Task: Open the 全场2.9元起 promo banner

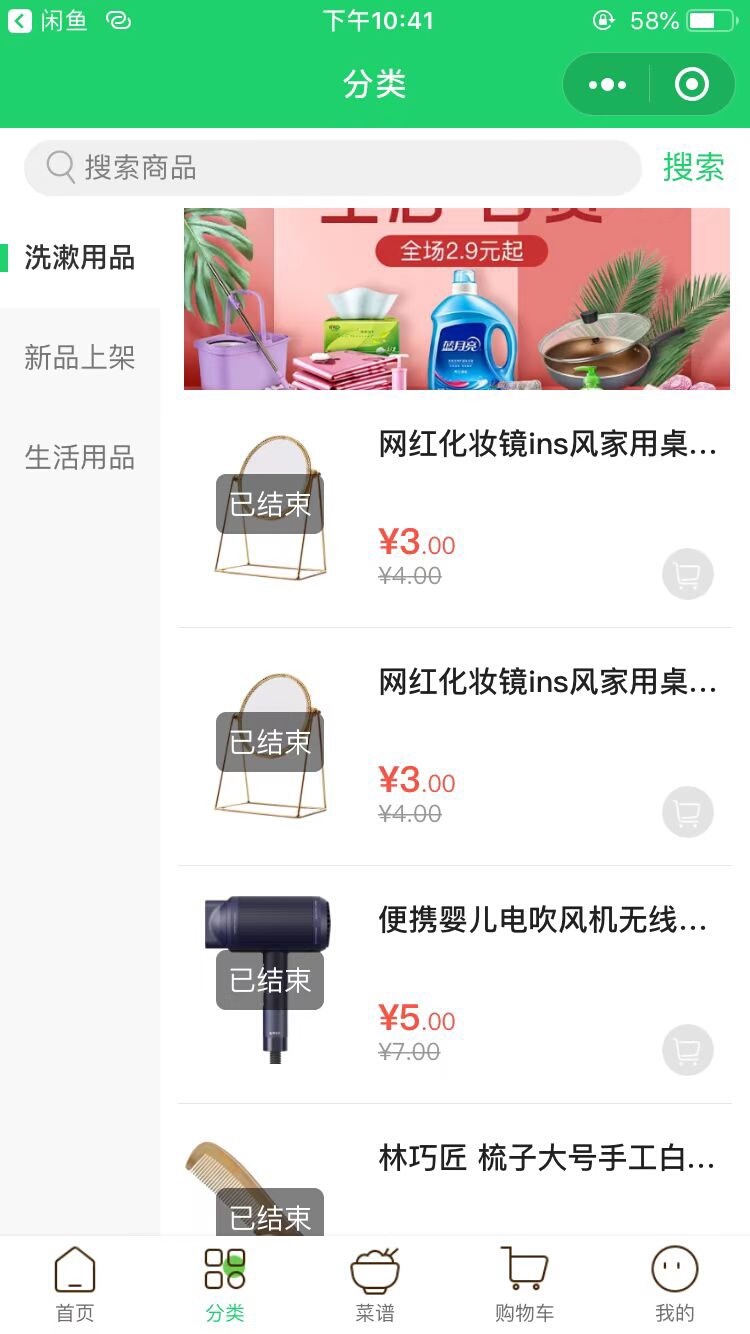Action: [457, 299]
